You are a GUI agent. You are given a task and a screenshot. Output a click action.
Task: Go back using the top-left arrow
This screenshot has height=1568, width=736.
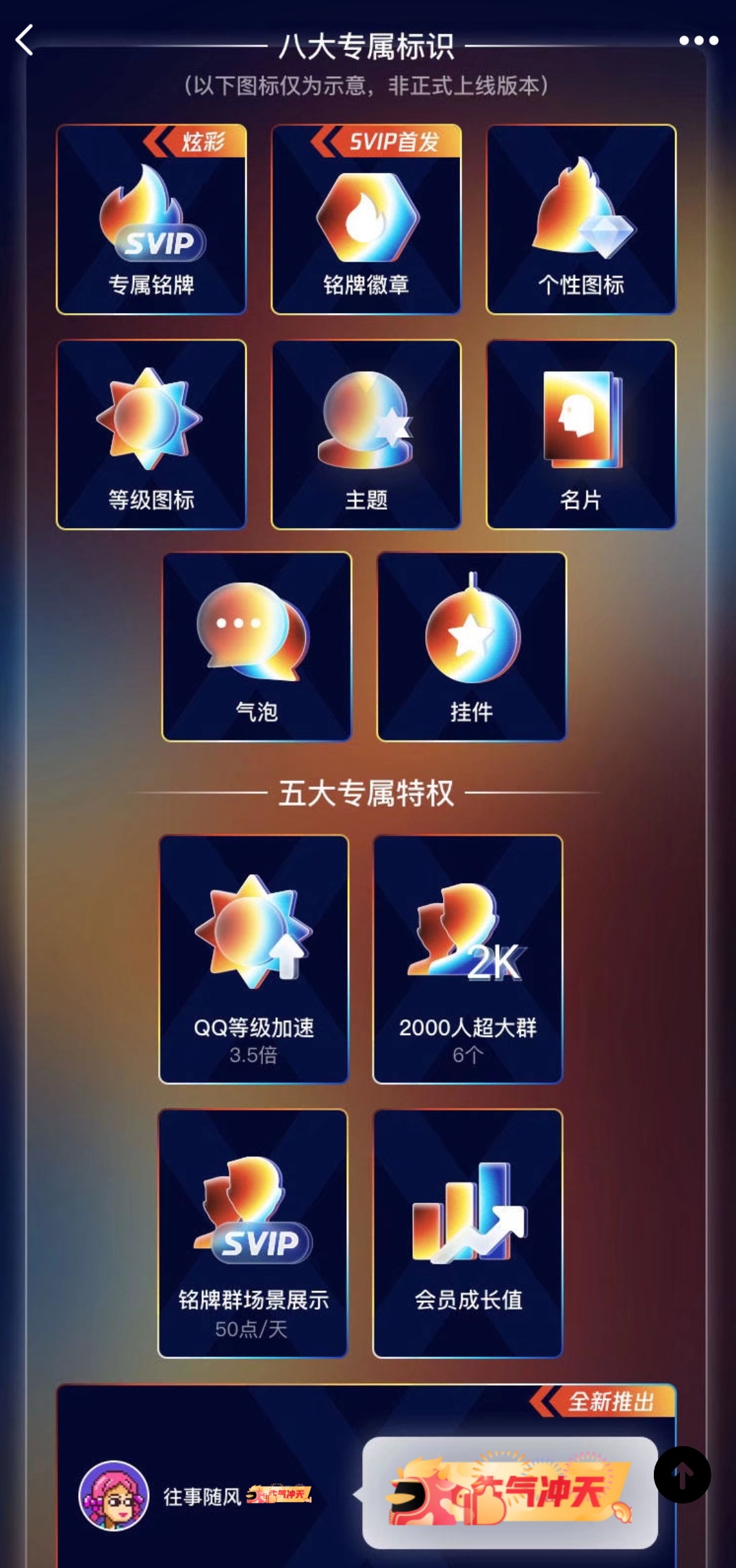click(x=25, y=40)
